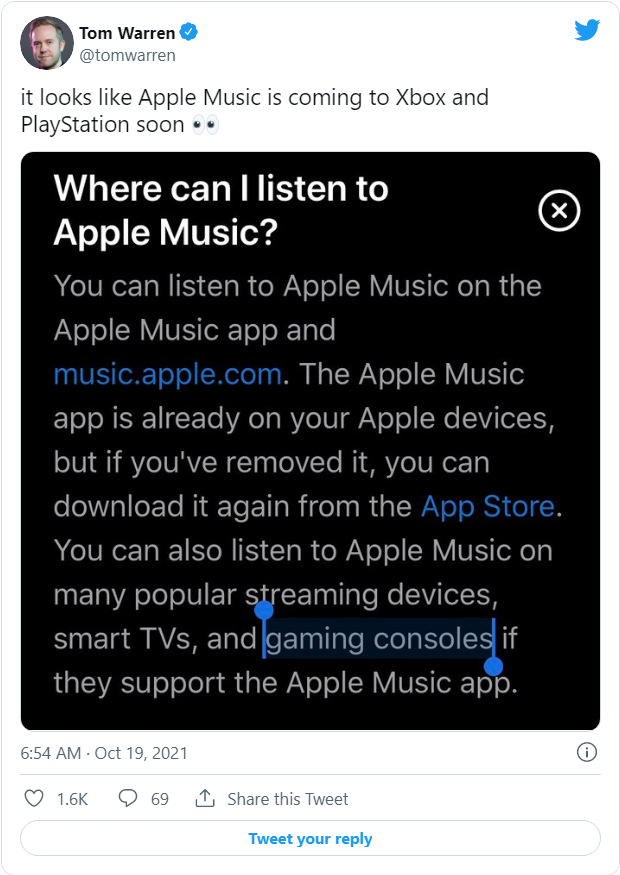The width and height of the screenshot is (620, 875).
Task: Open Tom Warren's profile picture
Action: tap(46, 42)
